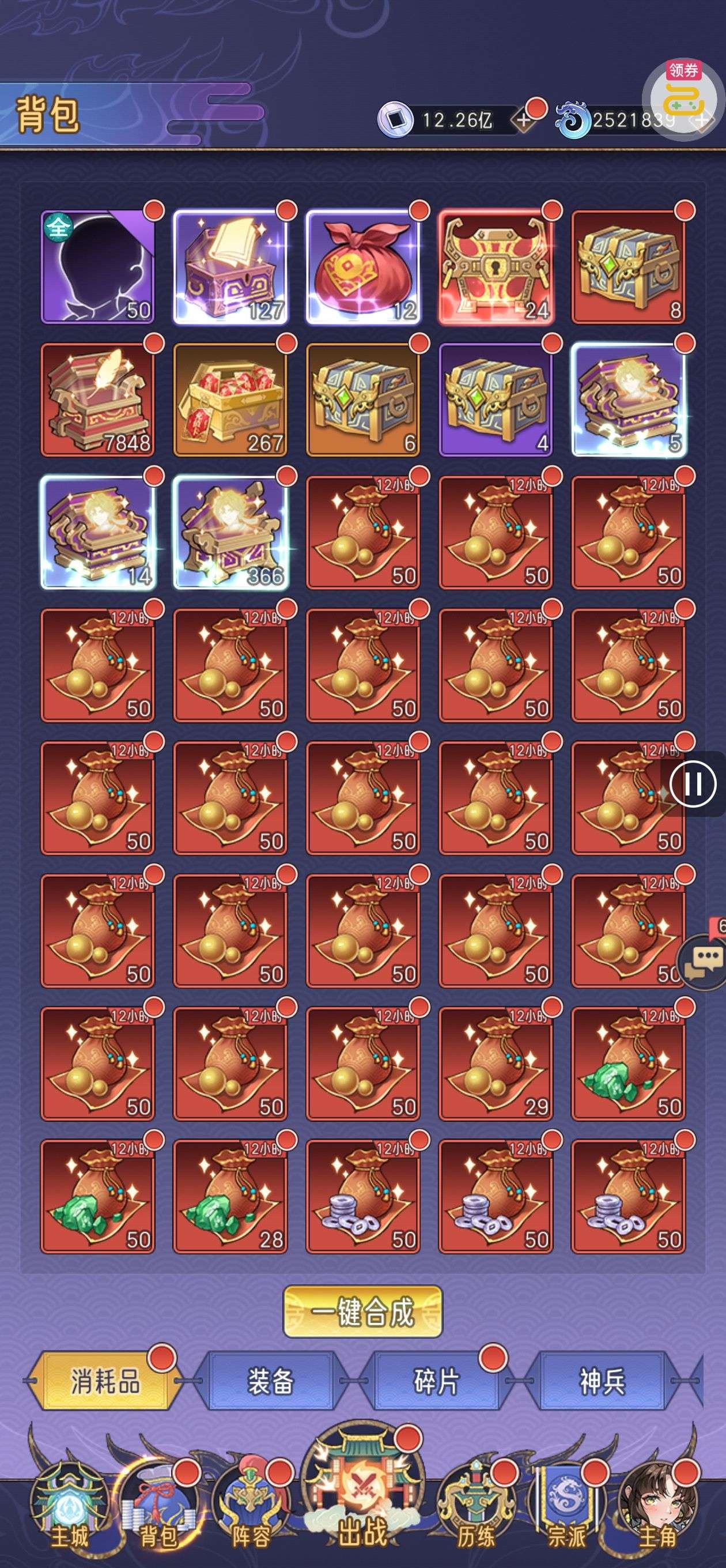
Task: Switch to the 碎片 tab
Action: (x=436, y=1381)
